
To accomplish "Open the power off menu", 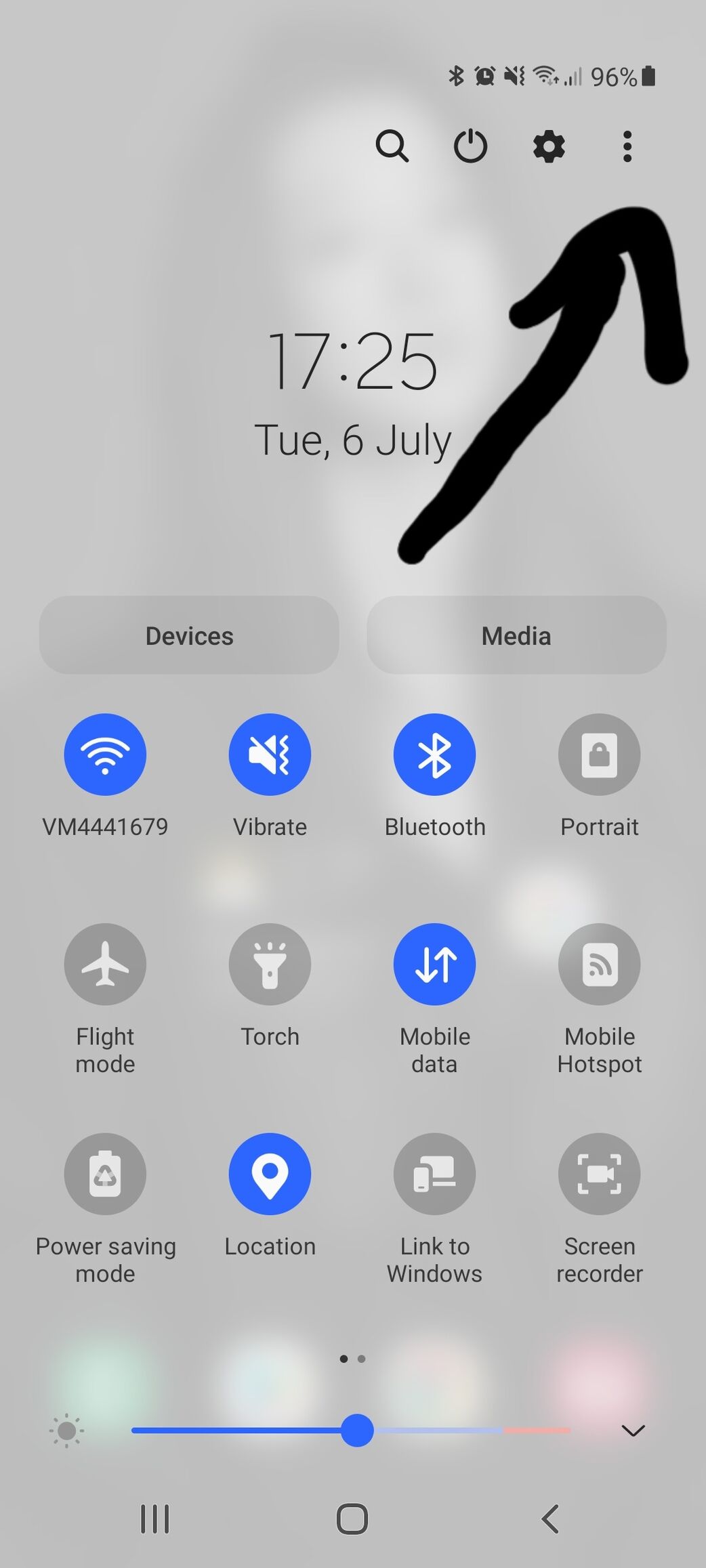I will (x=470, y=146).
